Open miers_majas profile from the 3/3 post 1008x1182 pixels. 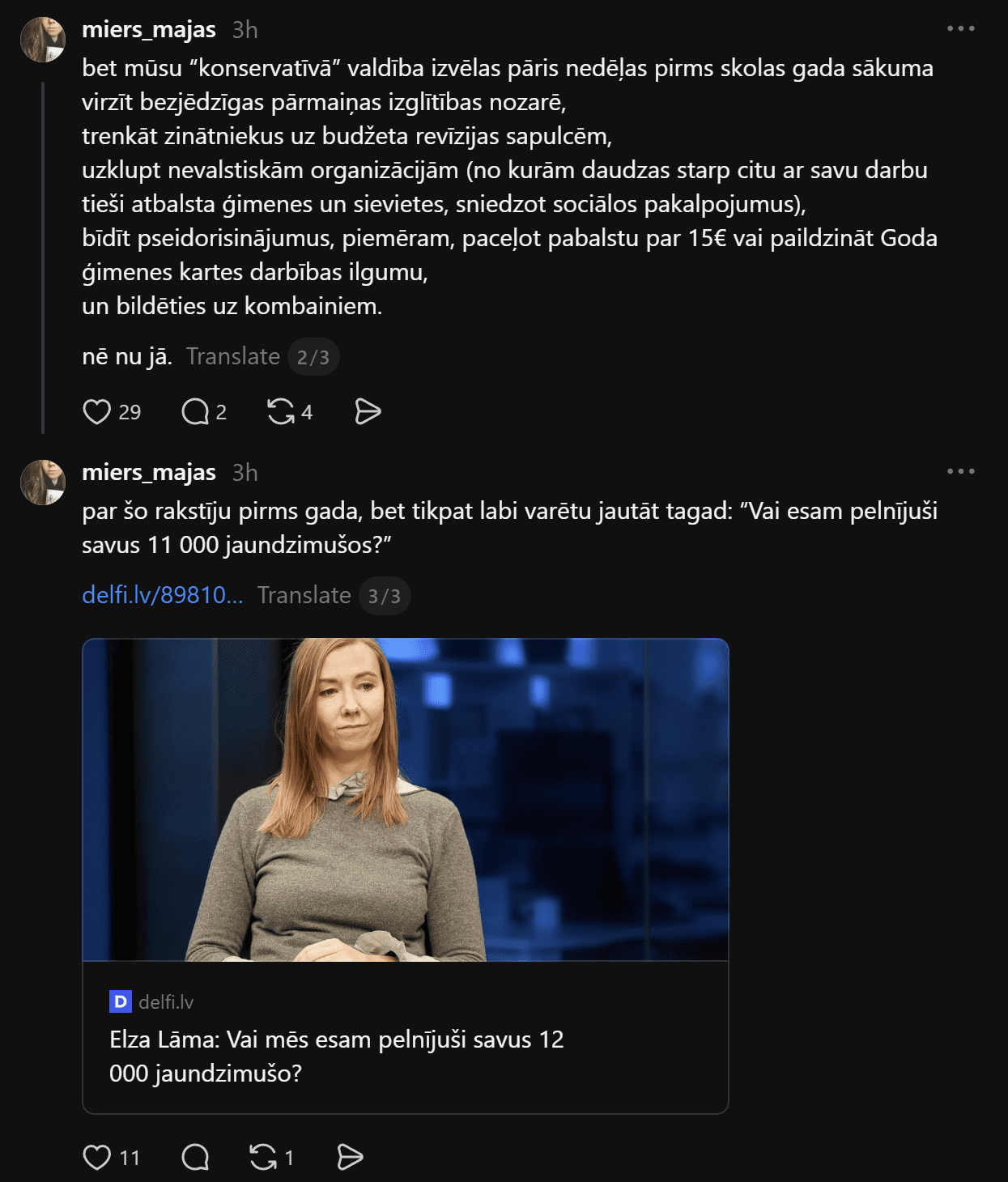149,472
